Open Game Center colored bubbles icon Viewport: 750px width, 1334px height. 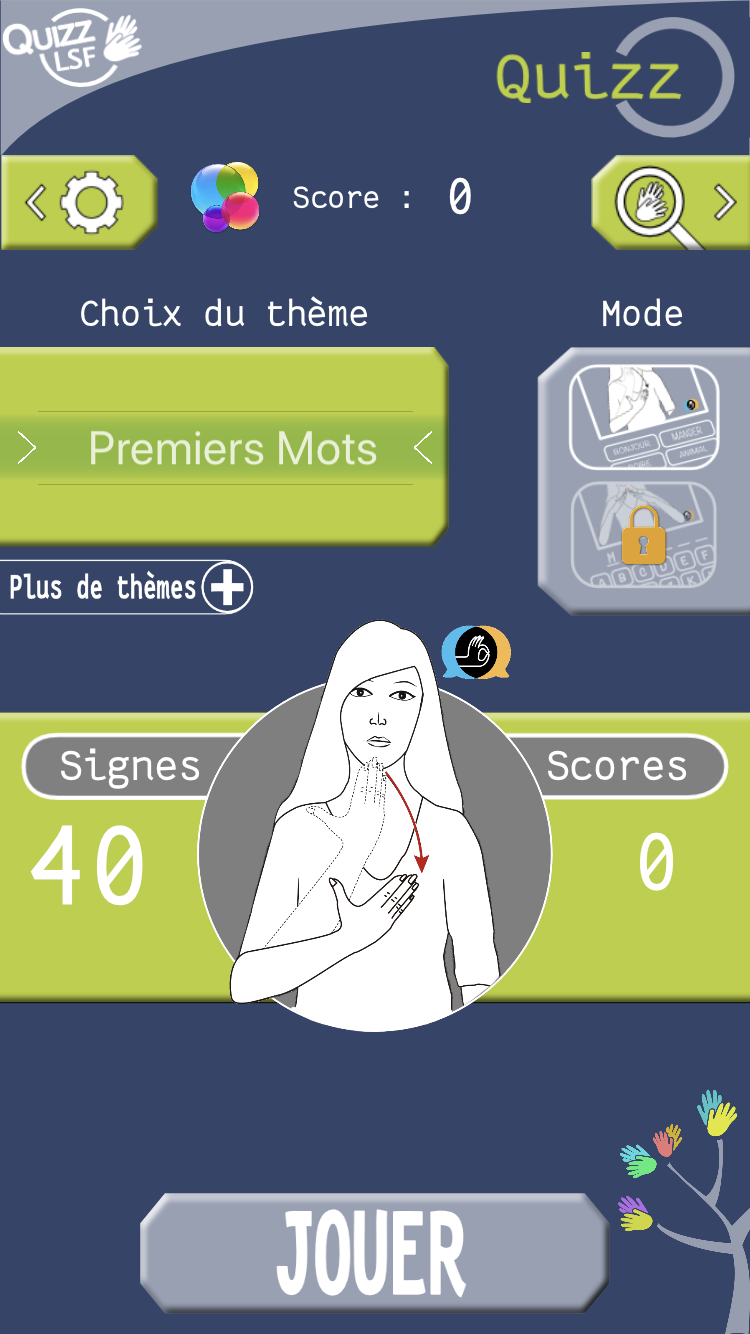point(226,197)
